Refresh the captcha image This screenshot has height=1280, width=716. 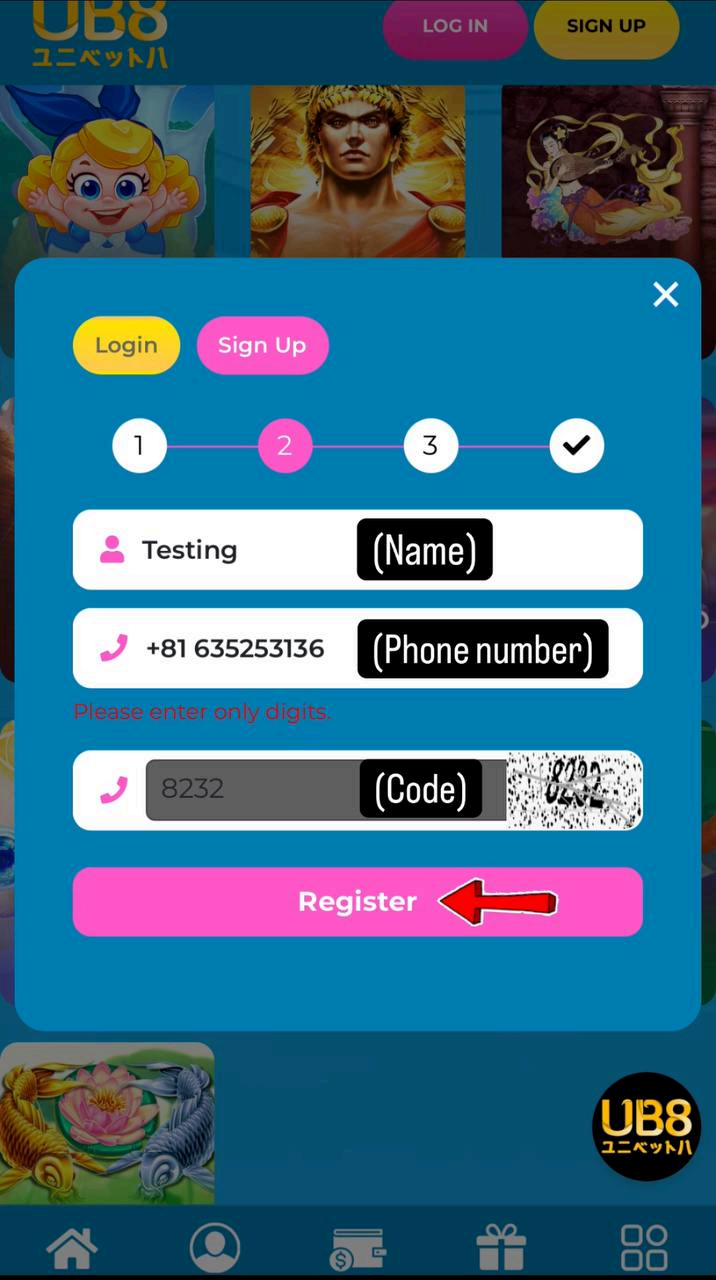tap(574, 790)
